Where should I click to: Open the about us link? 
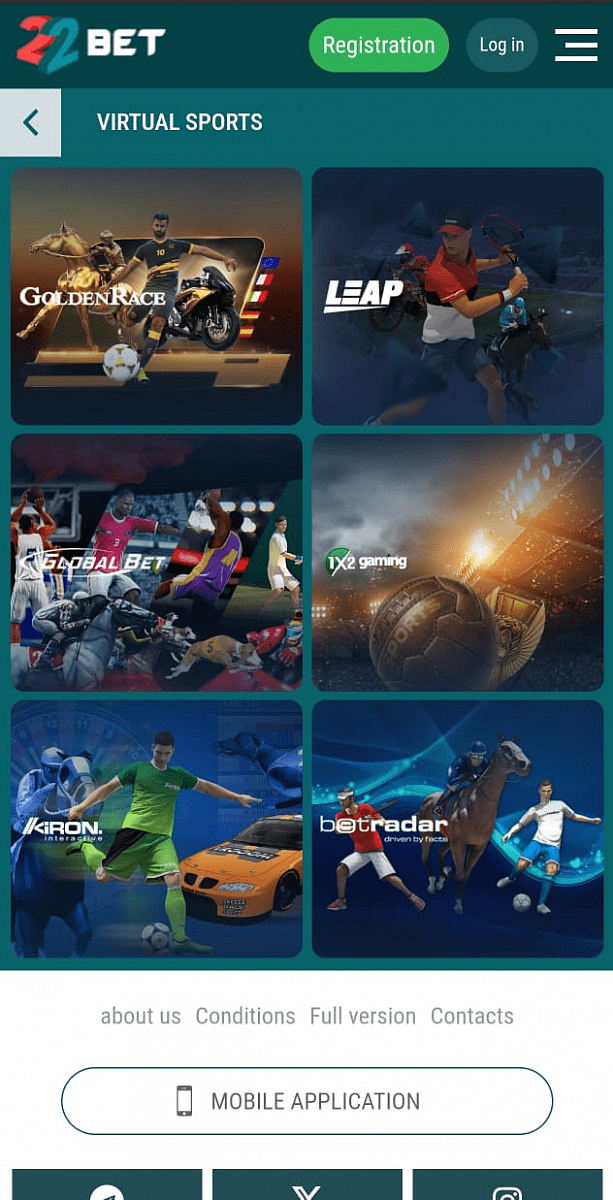point(141,1016)
